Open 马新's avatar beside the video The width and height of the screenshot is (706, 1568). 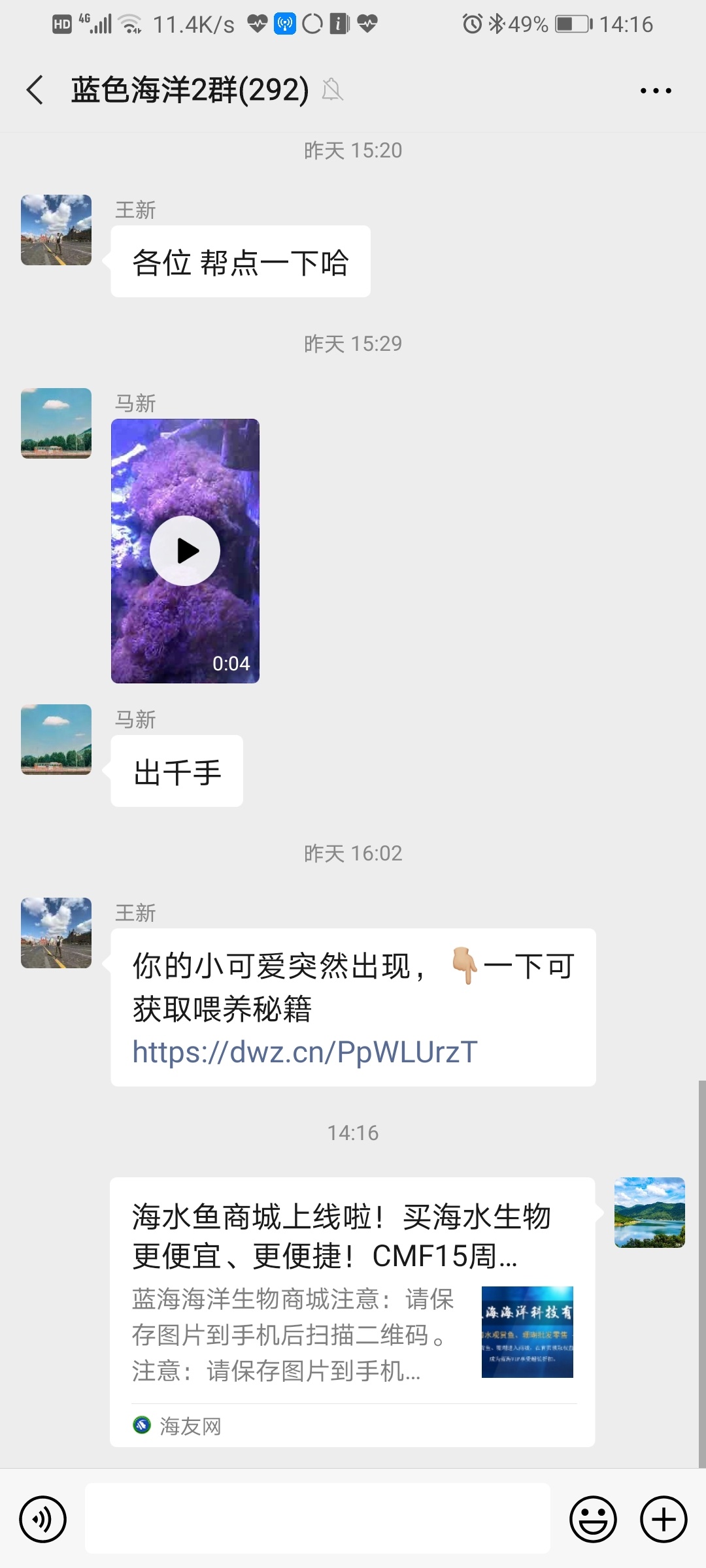[x=56, y=423]
